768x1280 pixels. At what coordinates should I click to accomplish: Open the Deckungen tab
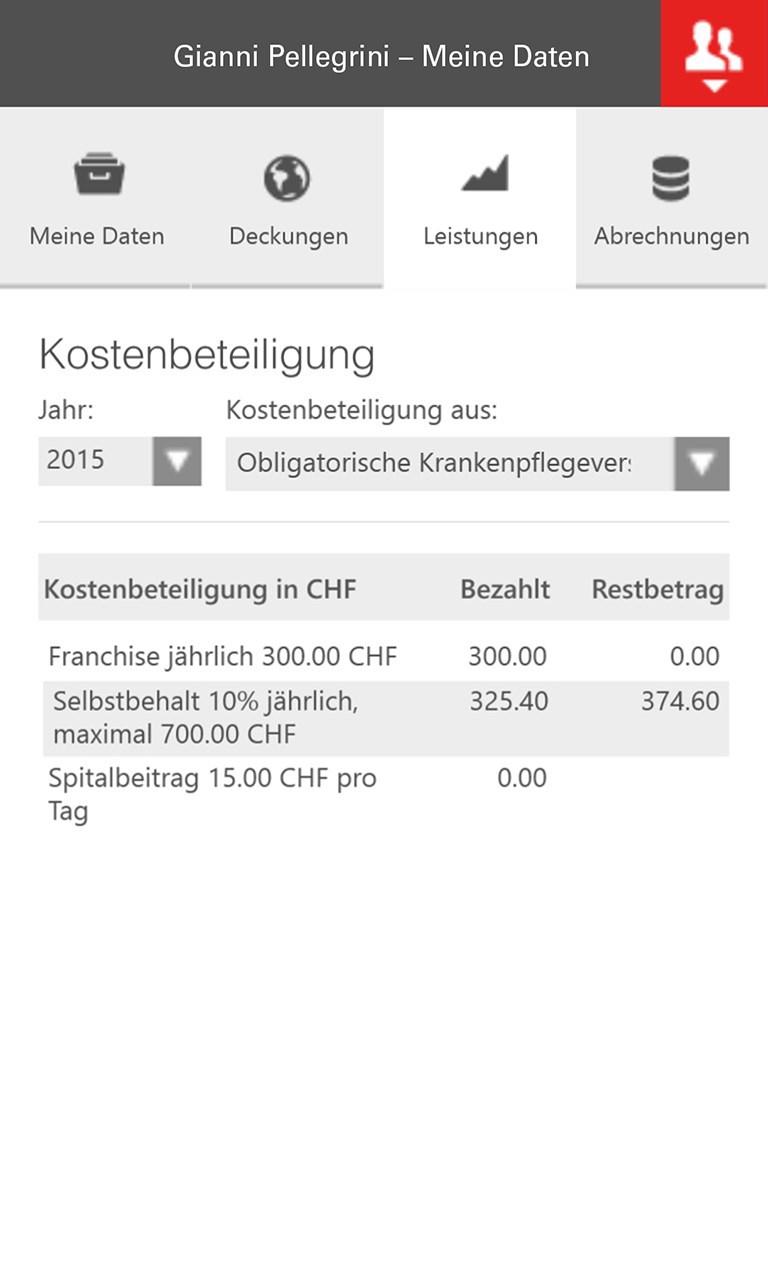[288, 199]
